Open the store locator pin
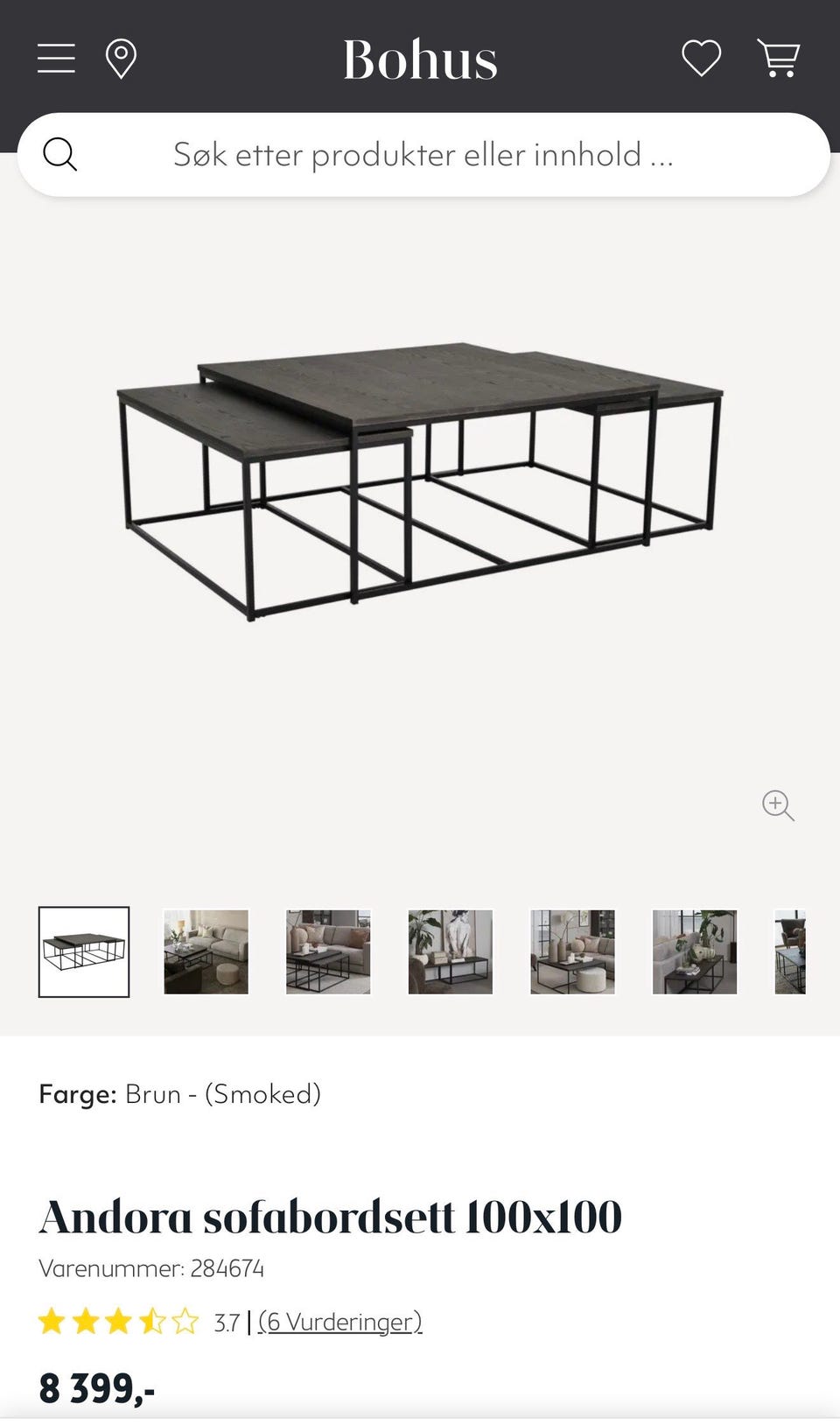The height and width of the screenshot is (1425, 840). [121, 59]
